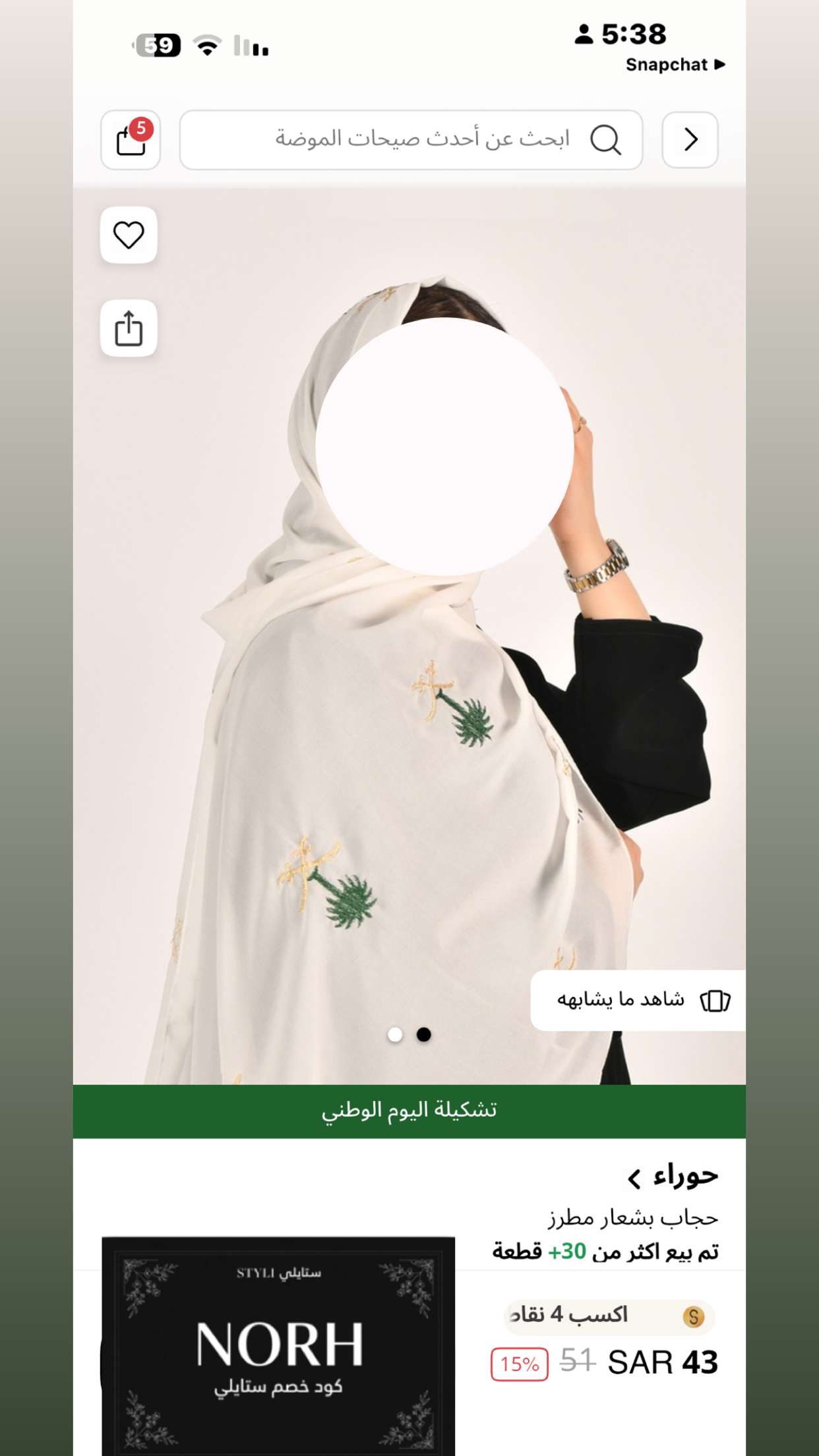Open the shopping bag with 5 items
The height and width of the screenshot is (1456, 819).
pyautogui.click(x=131, y=140)
